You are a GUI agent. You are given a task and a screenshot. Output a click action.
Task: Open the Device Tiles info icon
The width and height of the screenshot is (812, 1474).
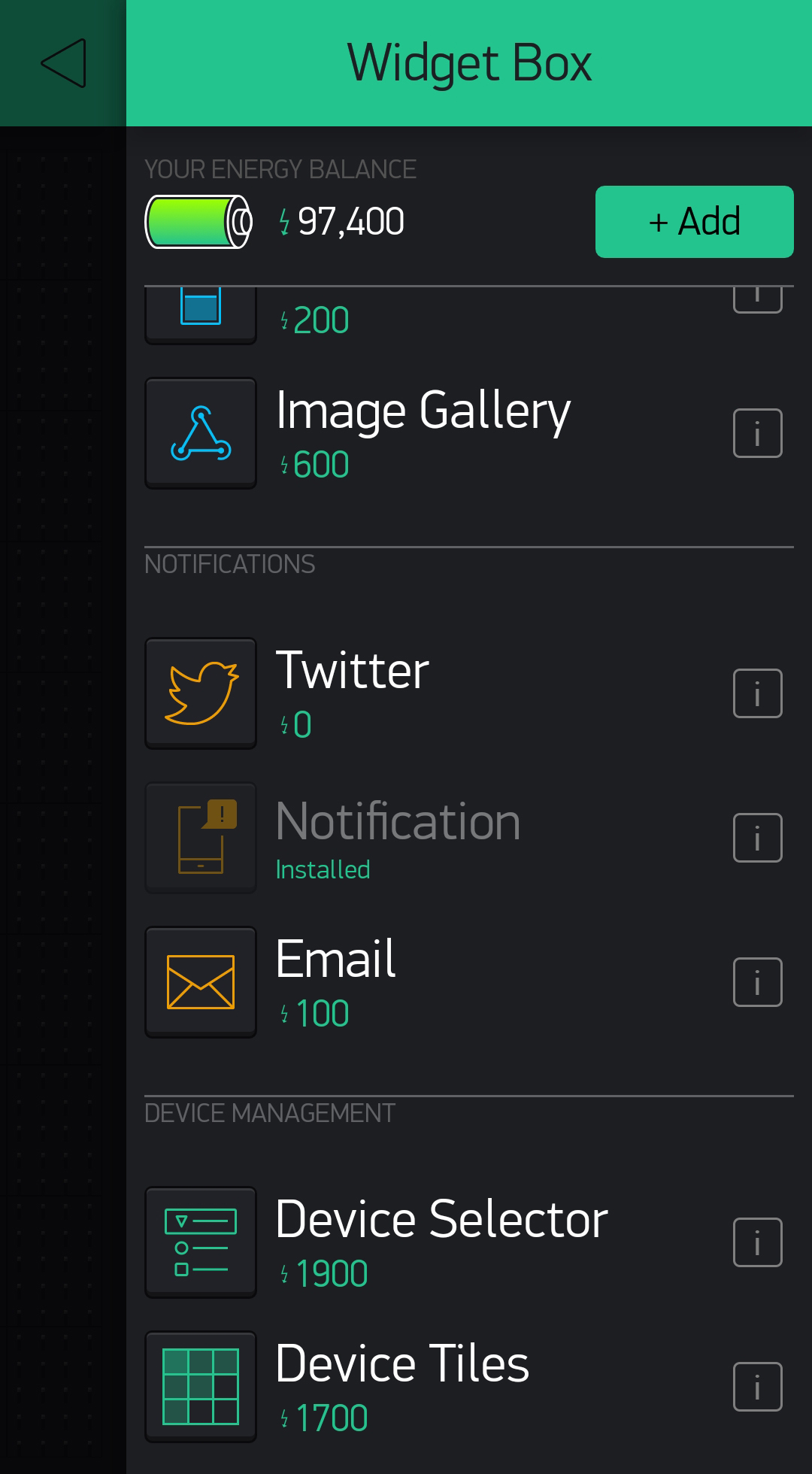(757, 1387)
